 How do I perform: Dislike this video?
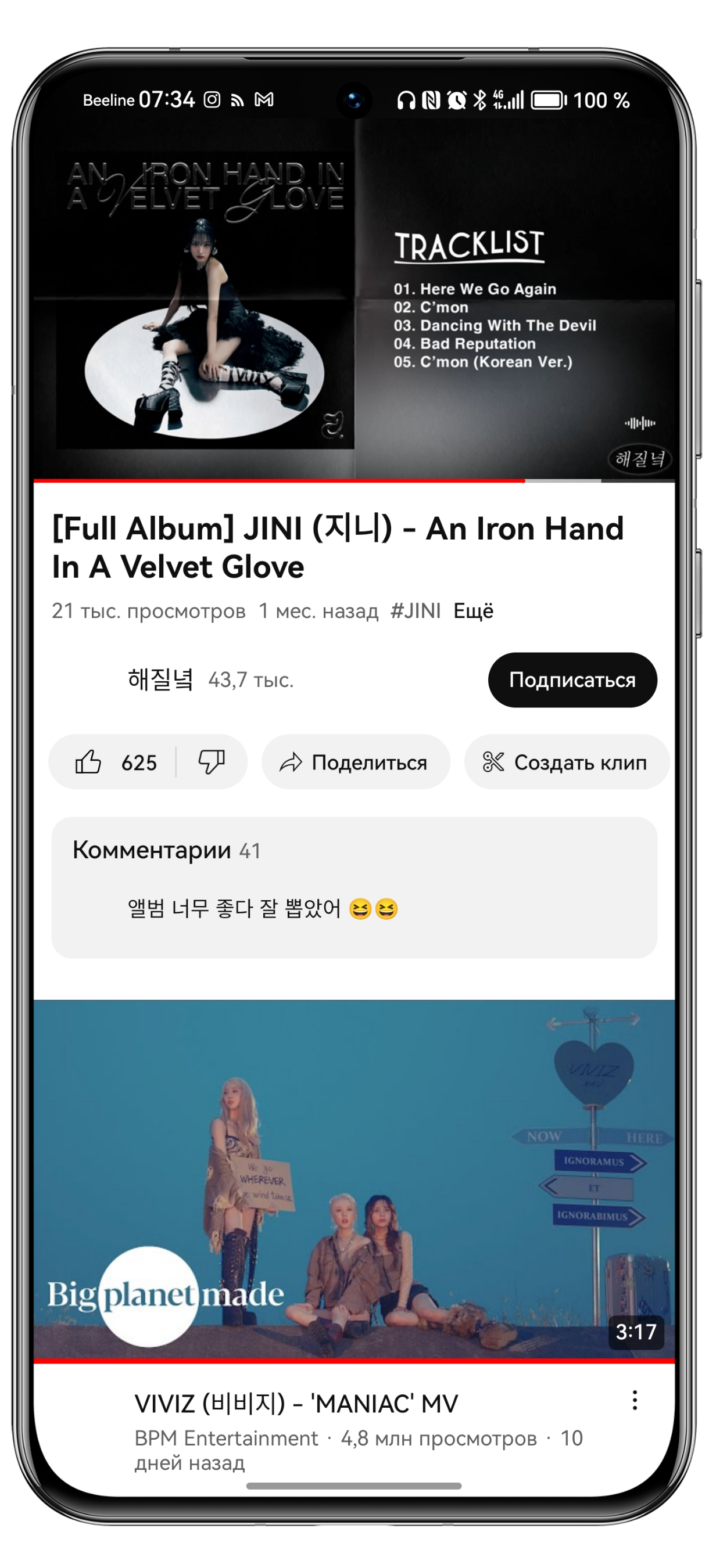(212, 762)
